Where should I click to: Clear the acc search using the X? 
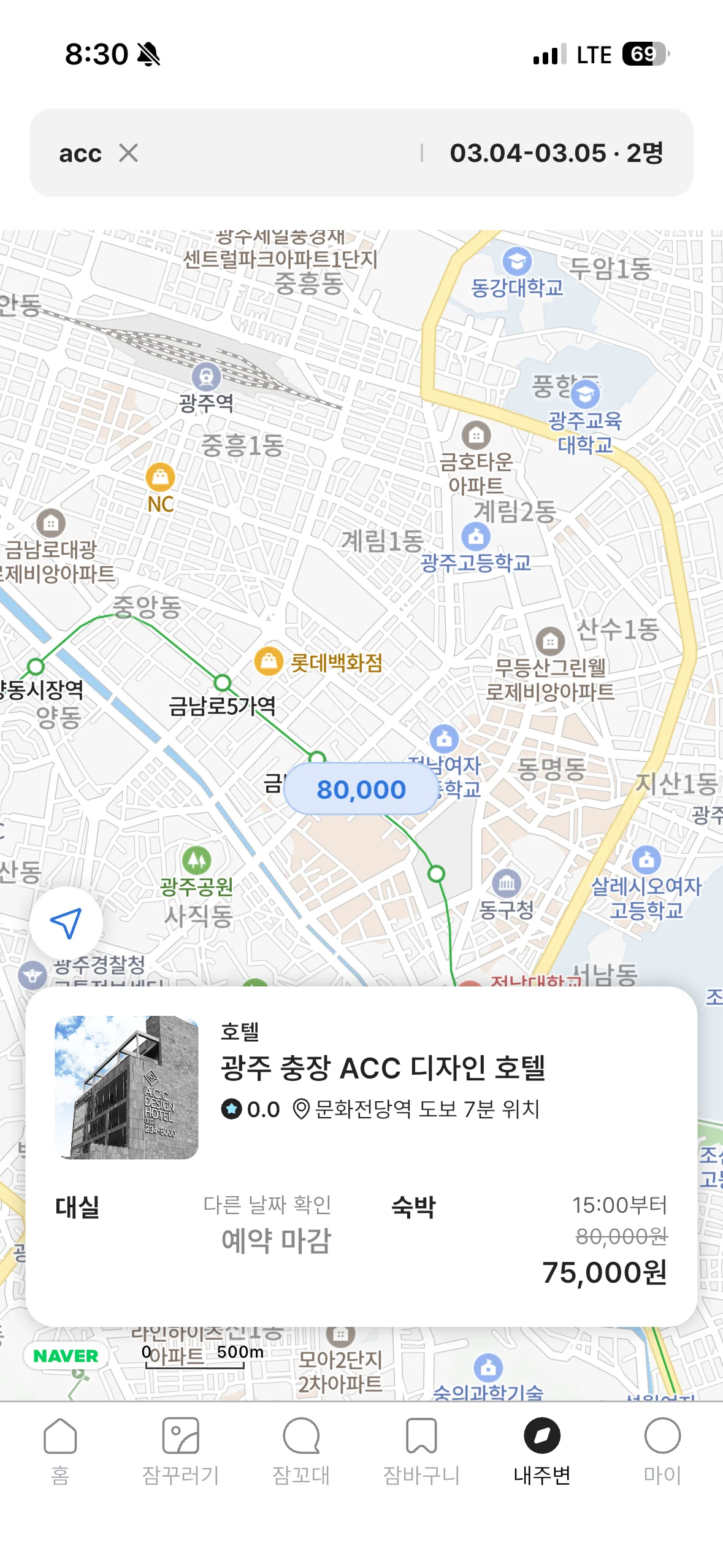point(129,153)
